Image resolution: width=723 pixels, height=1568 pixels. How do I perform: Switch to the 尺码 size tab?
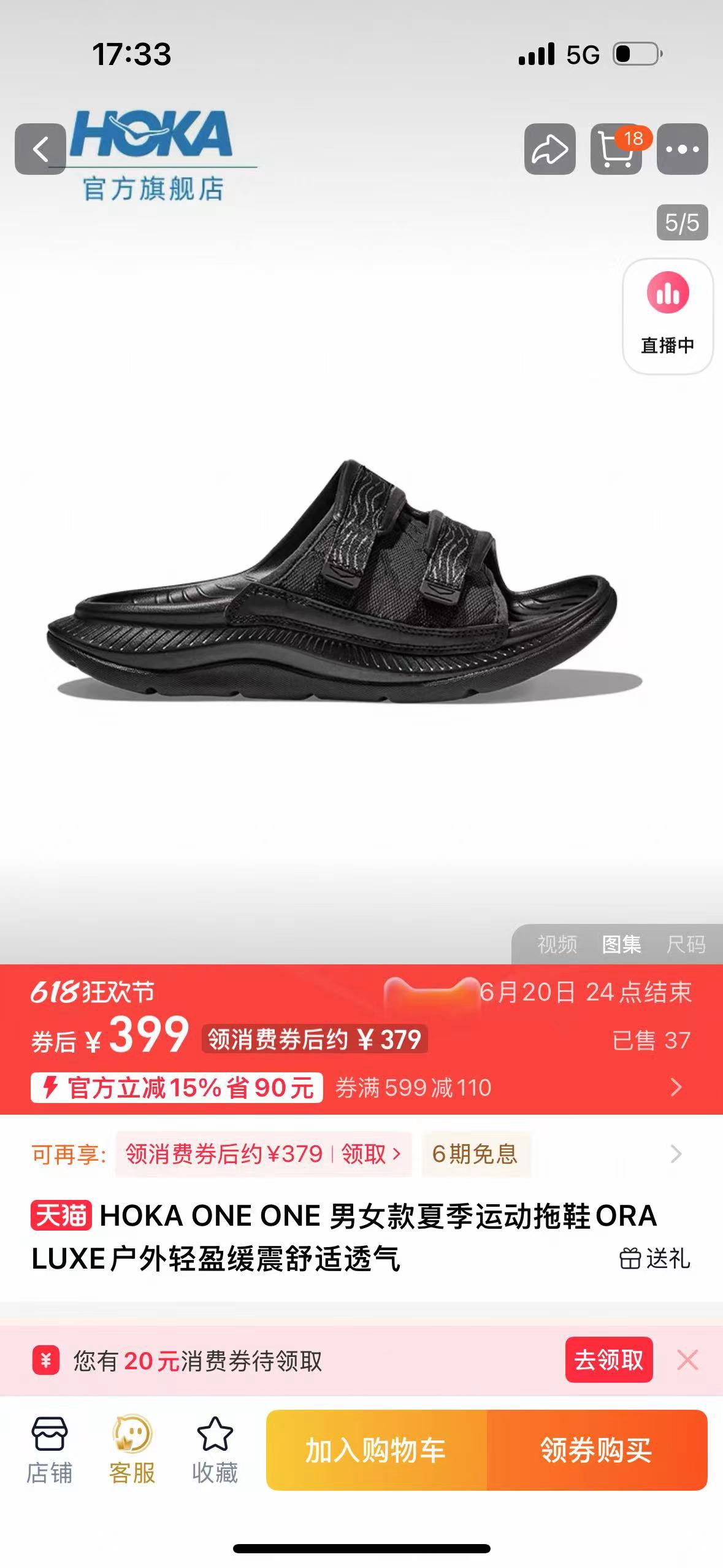686,944
